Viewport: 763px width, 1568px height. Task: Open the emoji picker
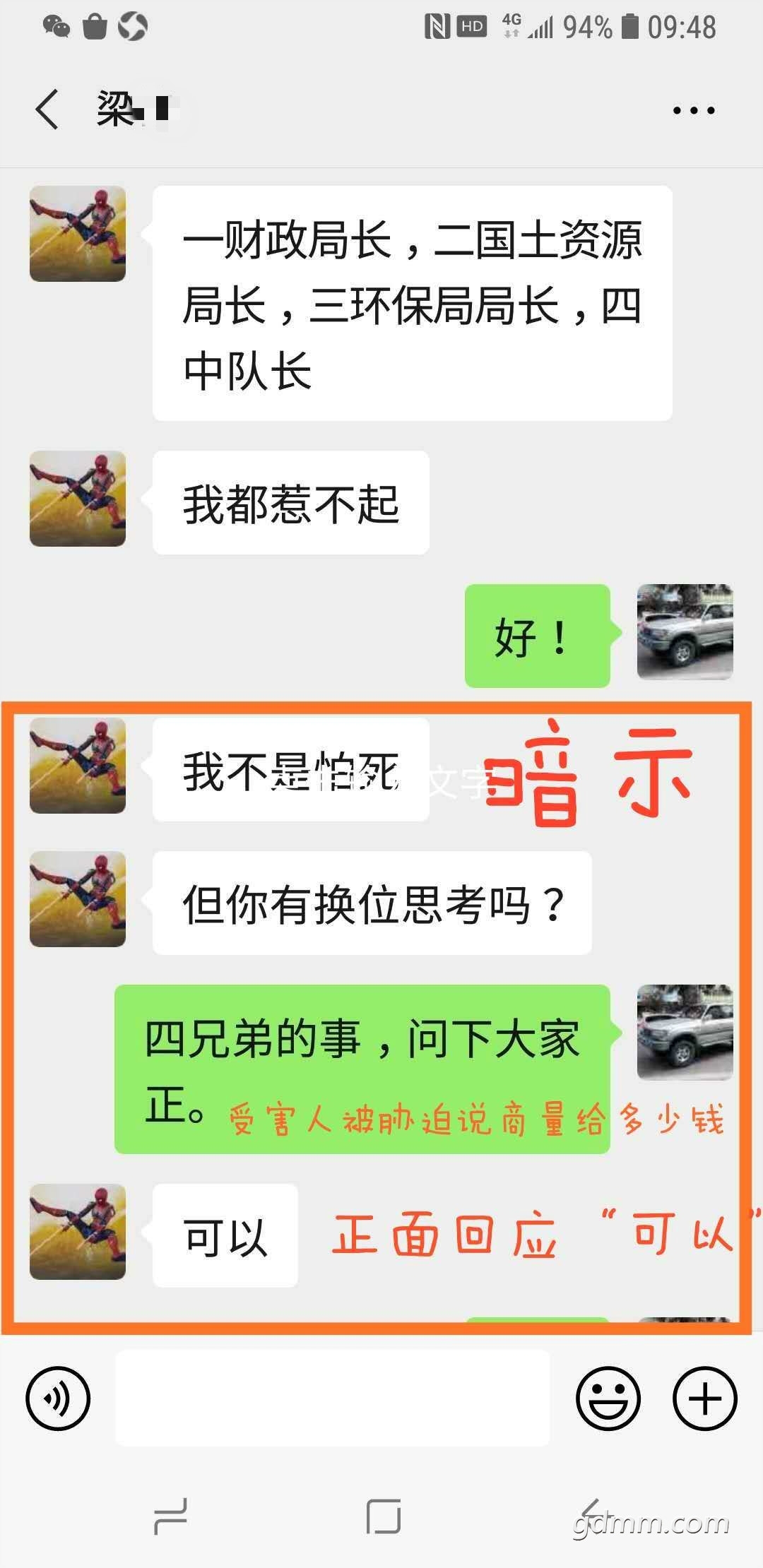[x=608, y=1398]
